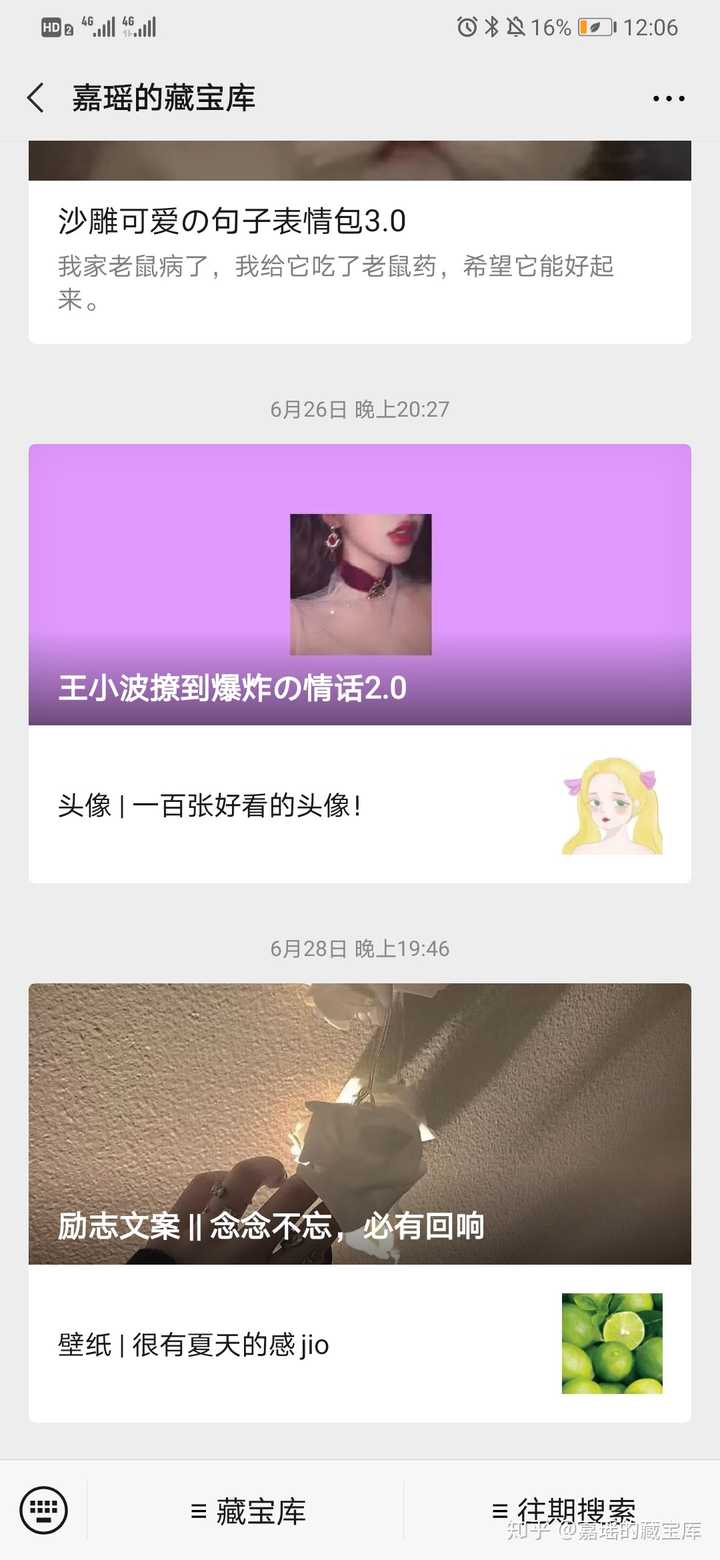The image size is (720, 1560).
Task: Open article 沙雕可爱の句子表情包3.0
Action: pyautogui.click(x=218, y=219)
